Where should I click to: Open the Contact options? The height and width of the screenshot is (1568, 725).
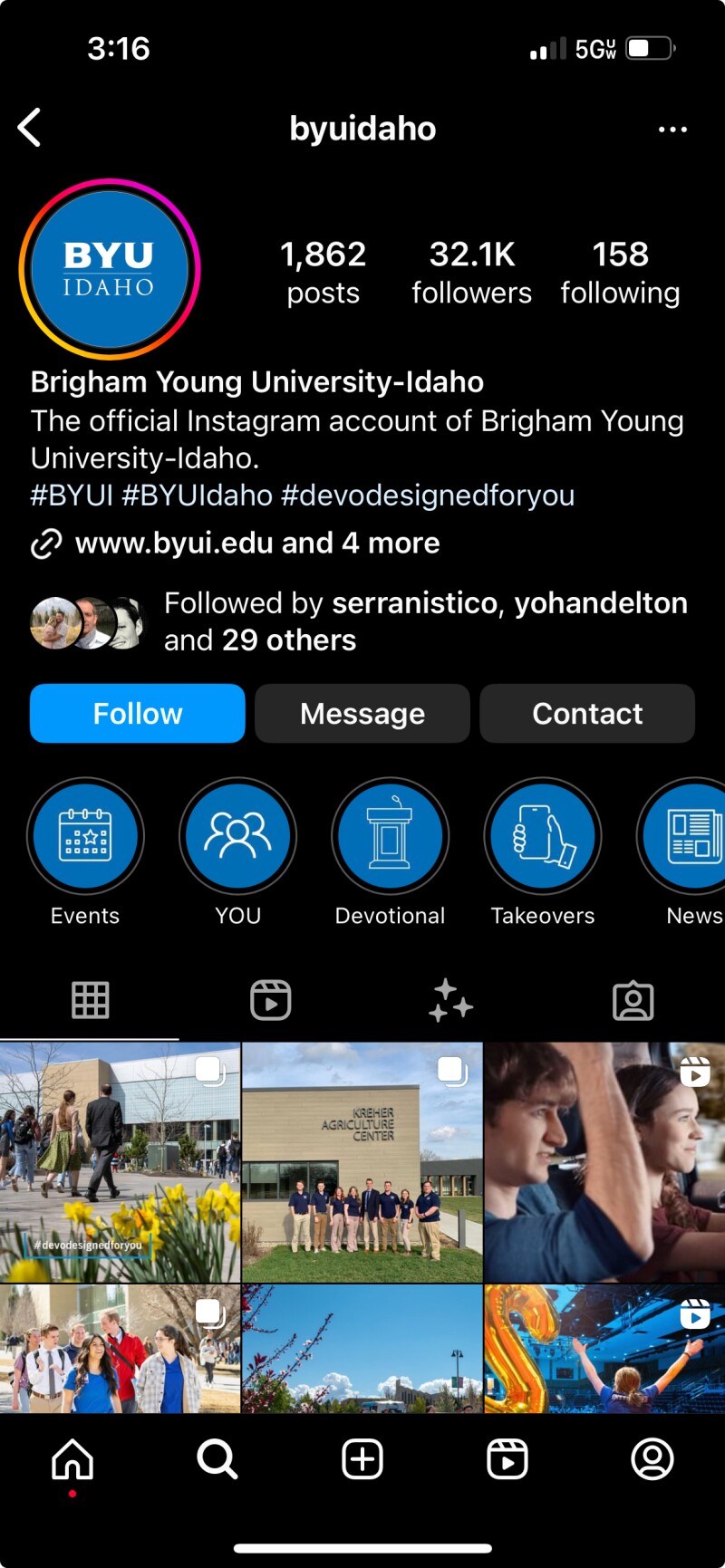(587, 714)
